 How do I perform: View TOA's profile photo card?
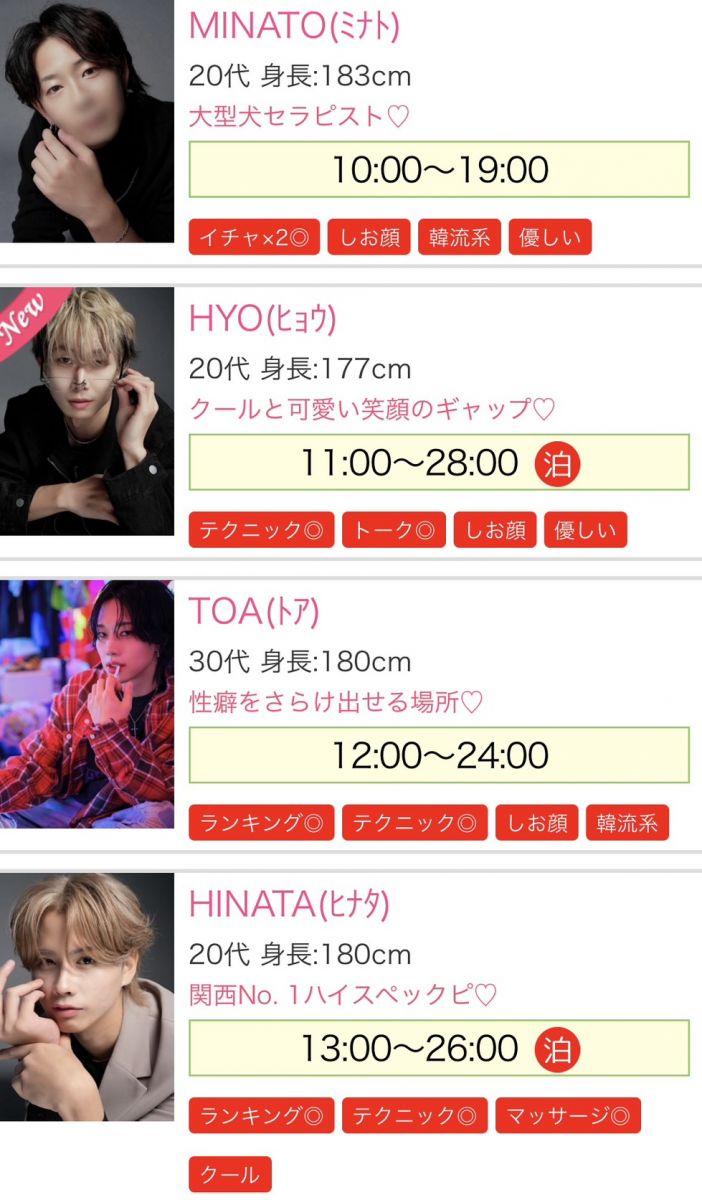pyautogui.click(x=87, y=704)
